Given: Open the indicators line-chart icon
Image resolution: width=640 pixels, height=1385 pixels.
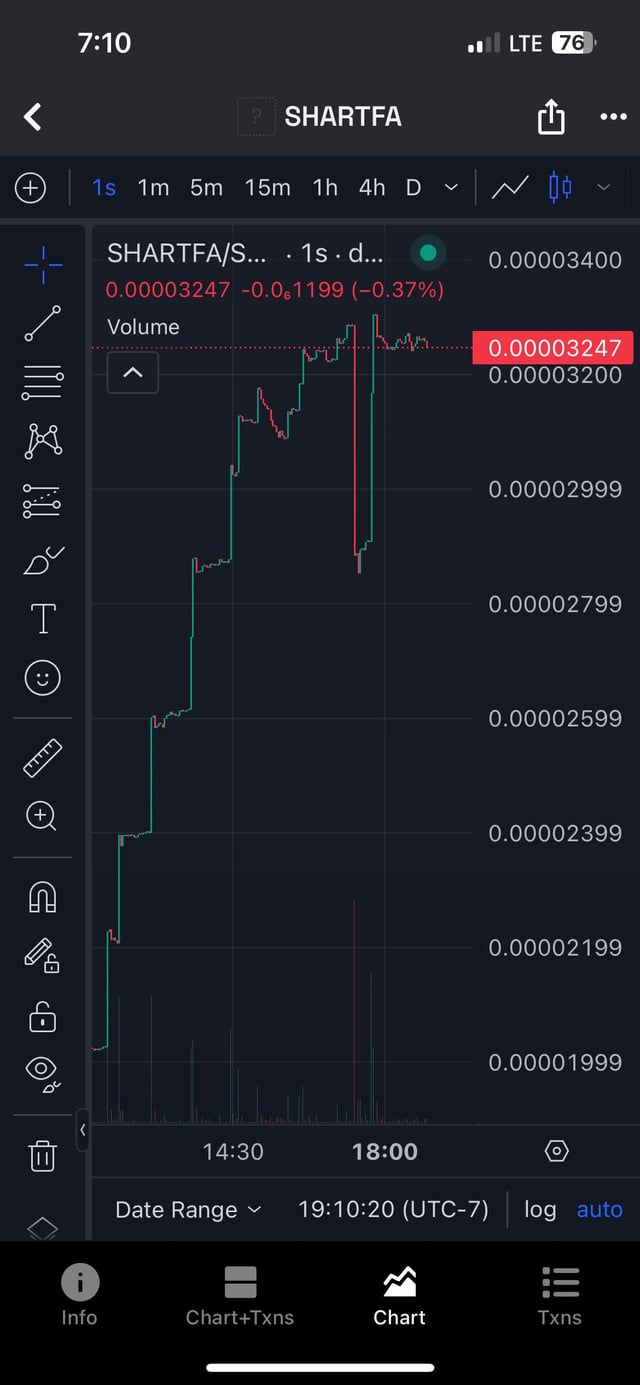Looking at the screenshot, I should pos(510,187).
